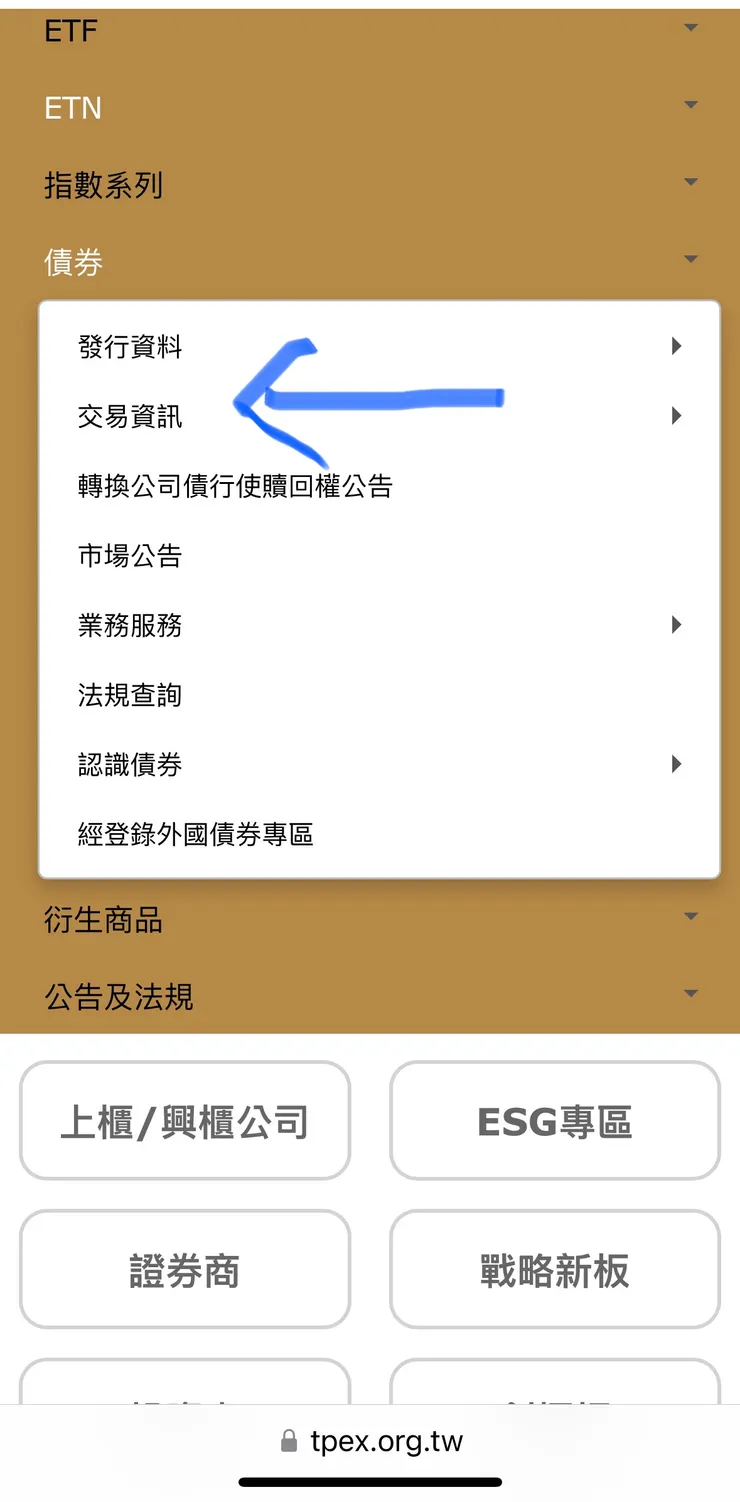This screenshot has width=740, height=1502.
Task: Click the 上櫃/興櫃公司 button
Action: click(185, 1120)
